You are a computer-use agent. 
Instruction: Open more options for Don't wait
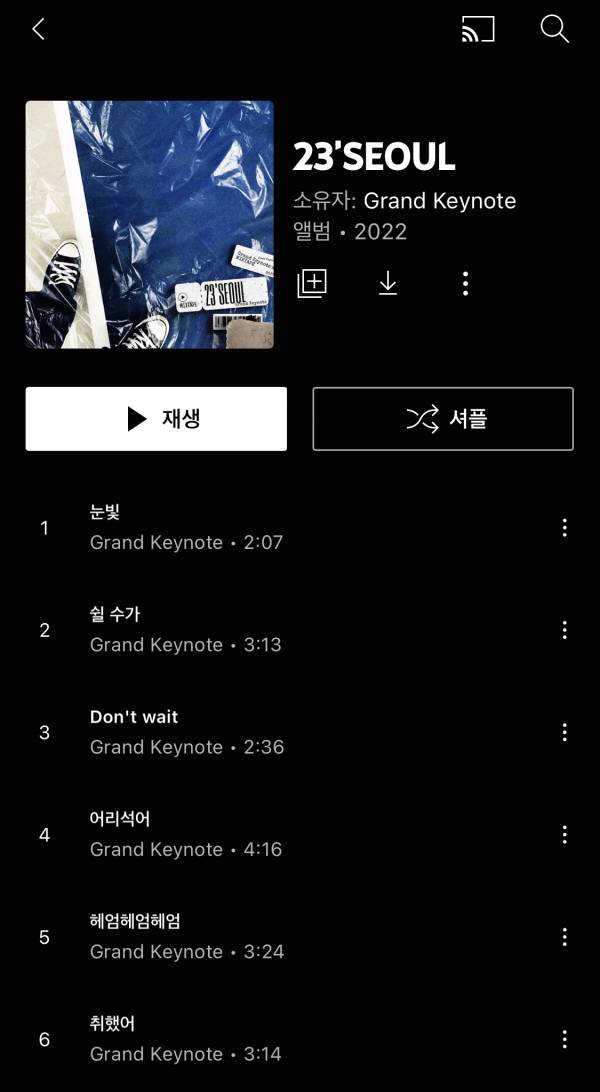(x=564, y=732)
